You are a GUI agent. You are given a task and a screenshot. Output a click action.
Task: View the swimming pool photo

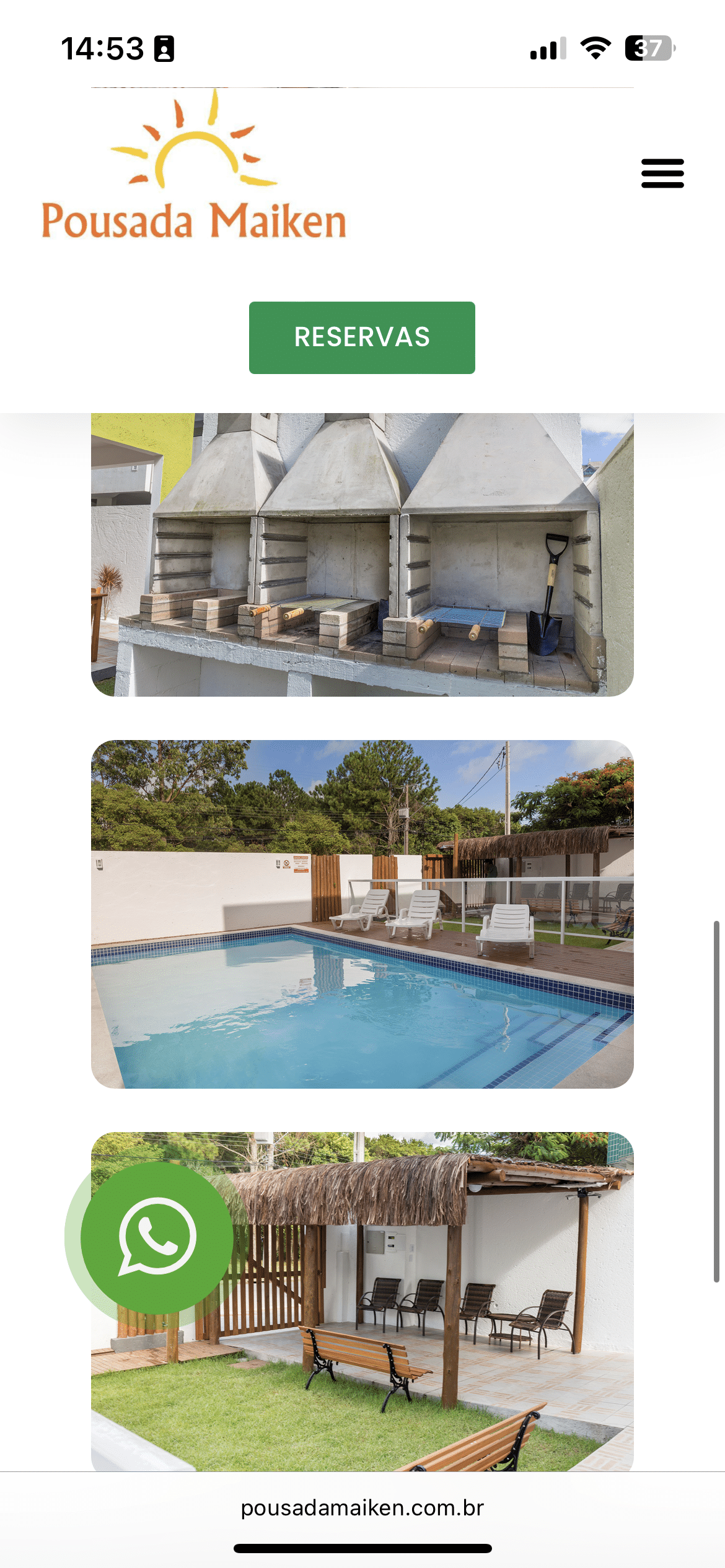pyautogui.click(x=362, y=914)
